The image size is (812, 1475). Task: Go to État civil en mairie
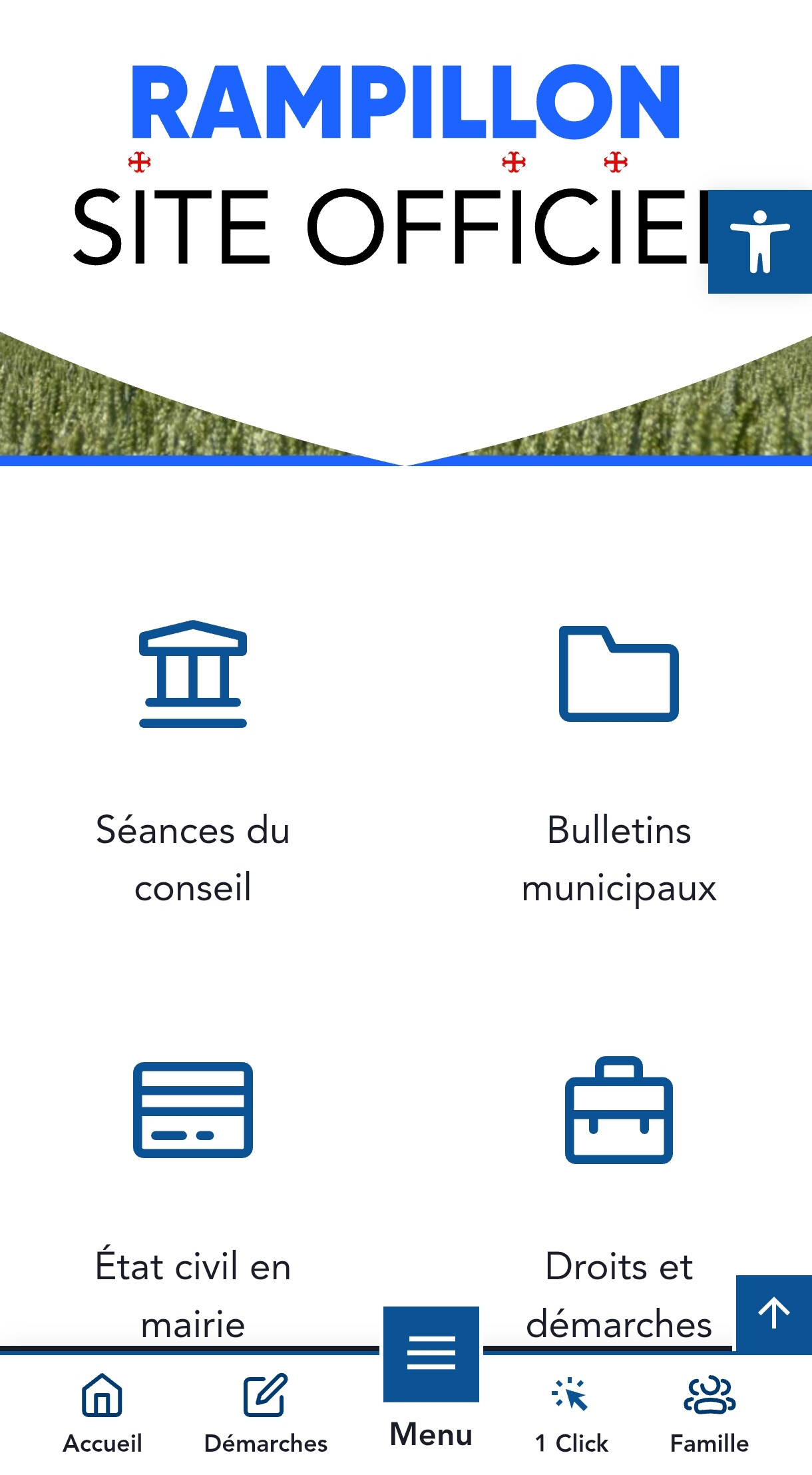click(193, 1199)
